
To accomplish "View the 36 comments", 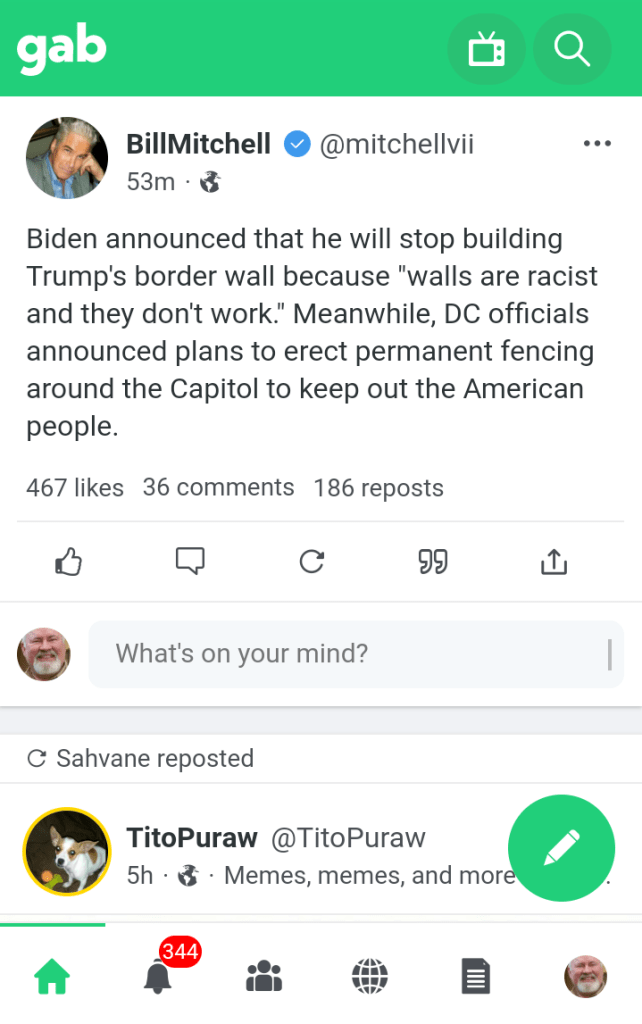I will coord(218,488).
